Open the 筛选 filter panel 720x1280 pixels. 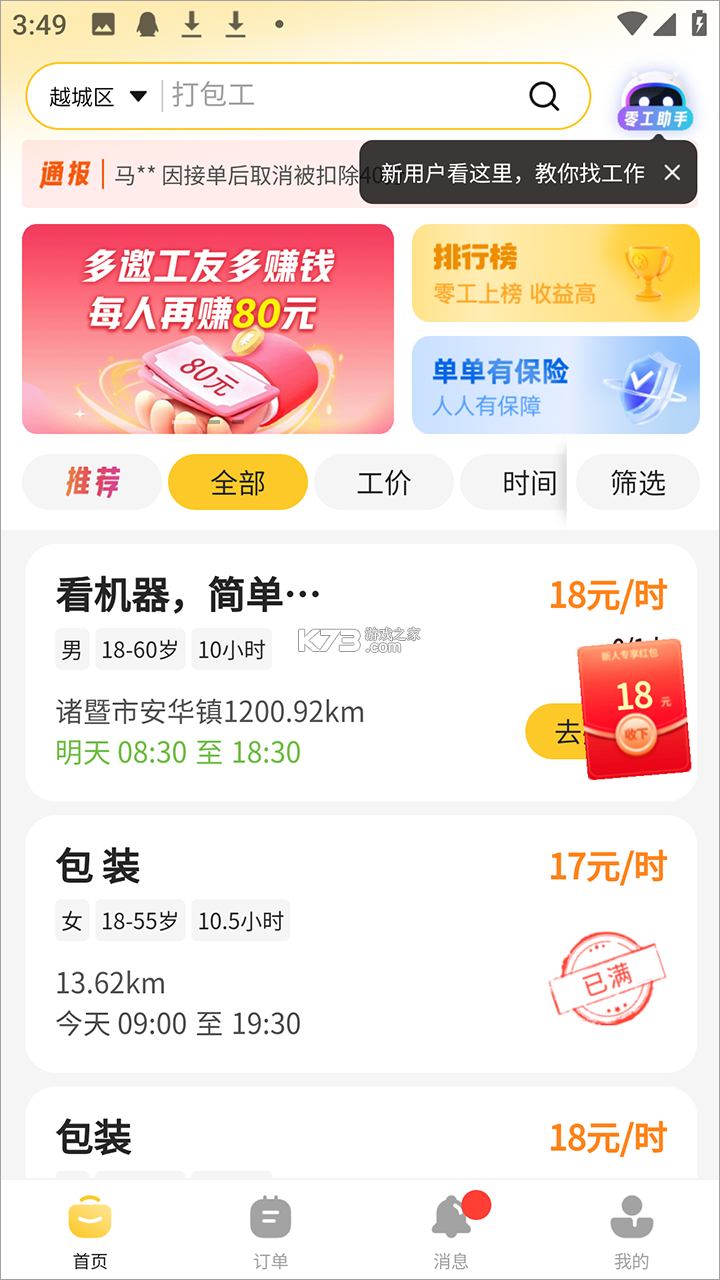click(x=638, y=482)
